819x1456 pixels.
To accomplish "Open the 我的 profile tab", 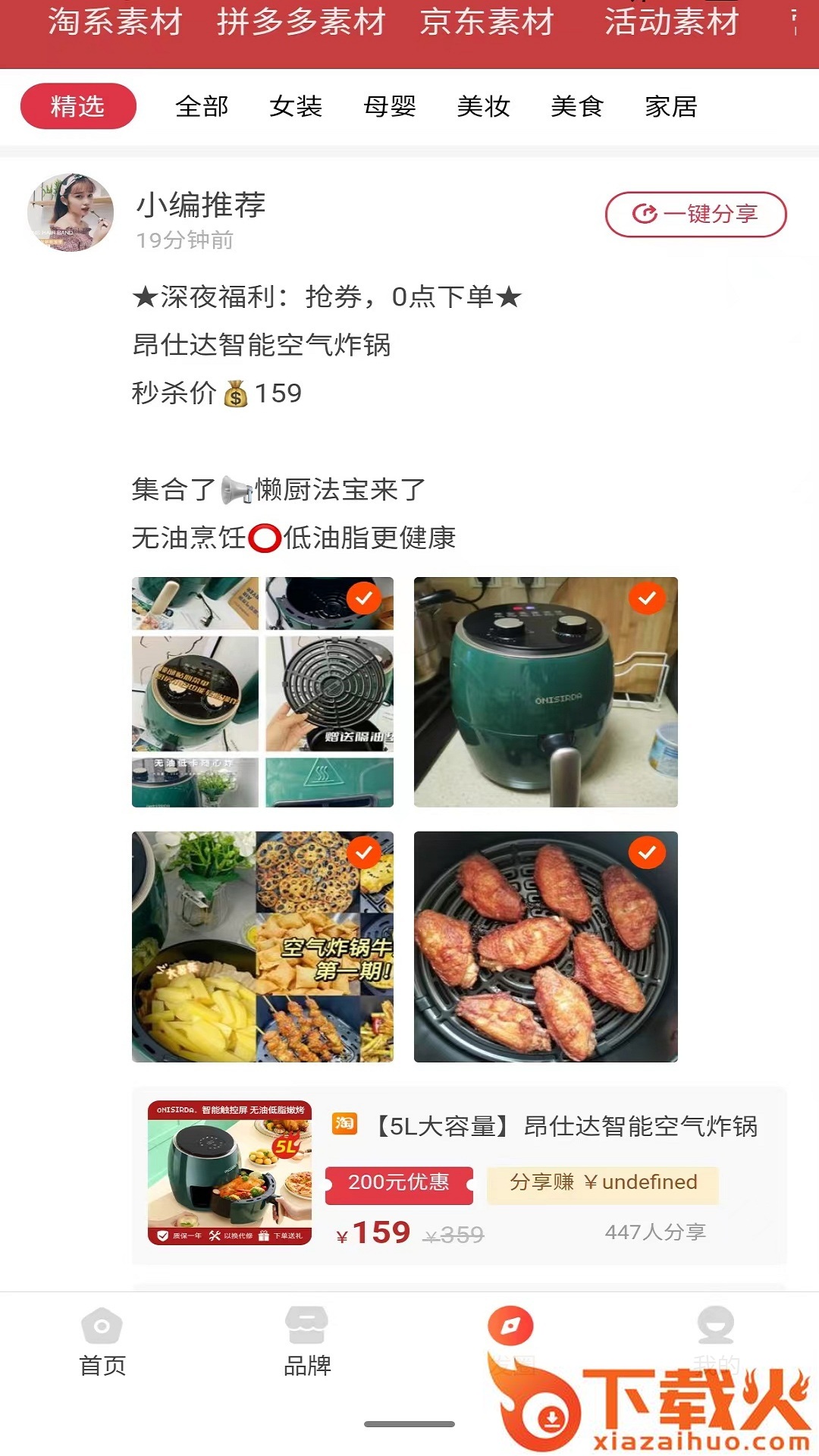I will [716, 1341].
